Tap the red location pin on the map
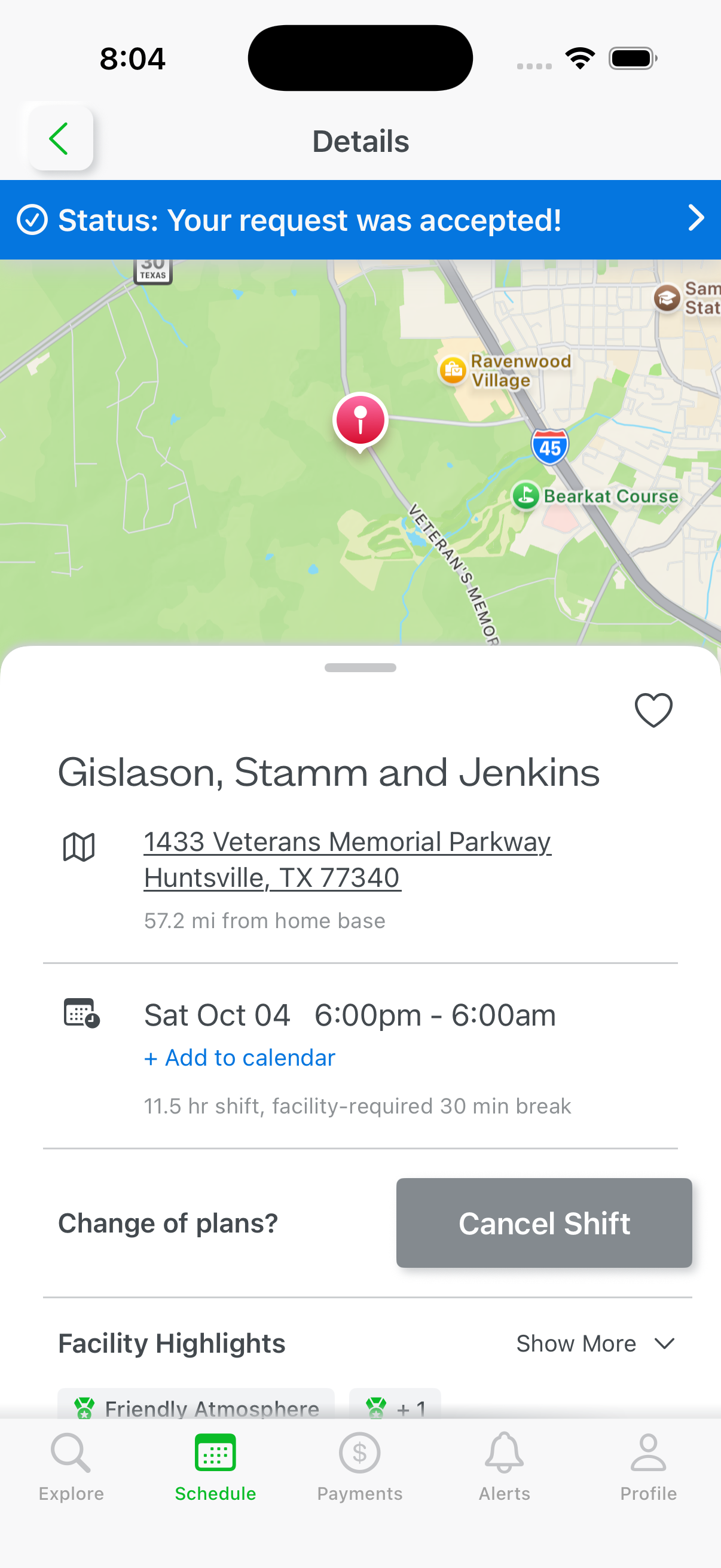This screenshot has width=721, height=1568. tap(360, 420)
